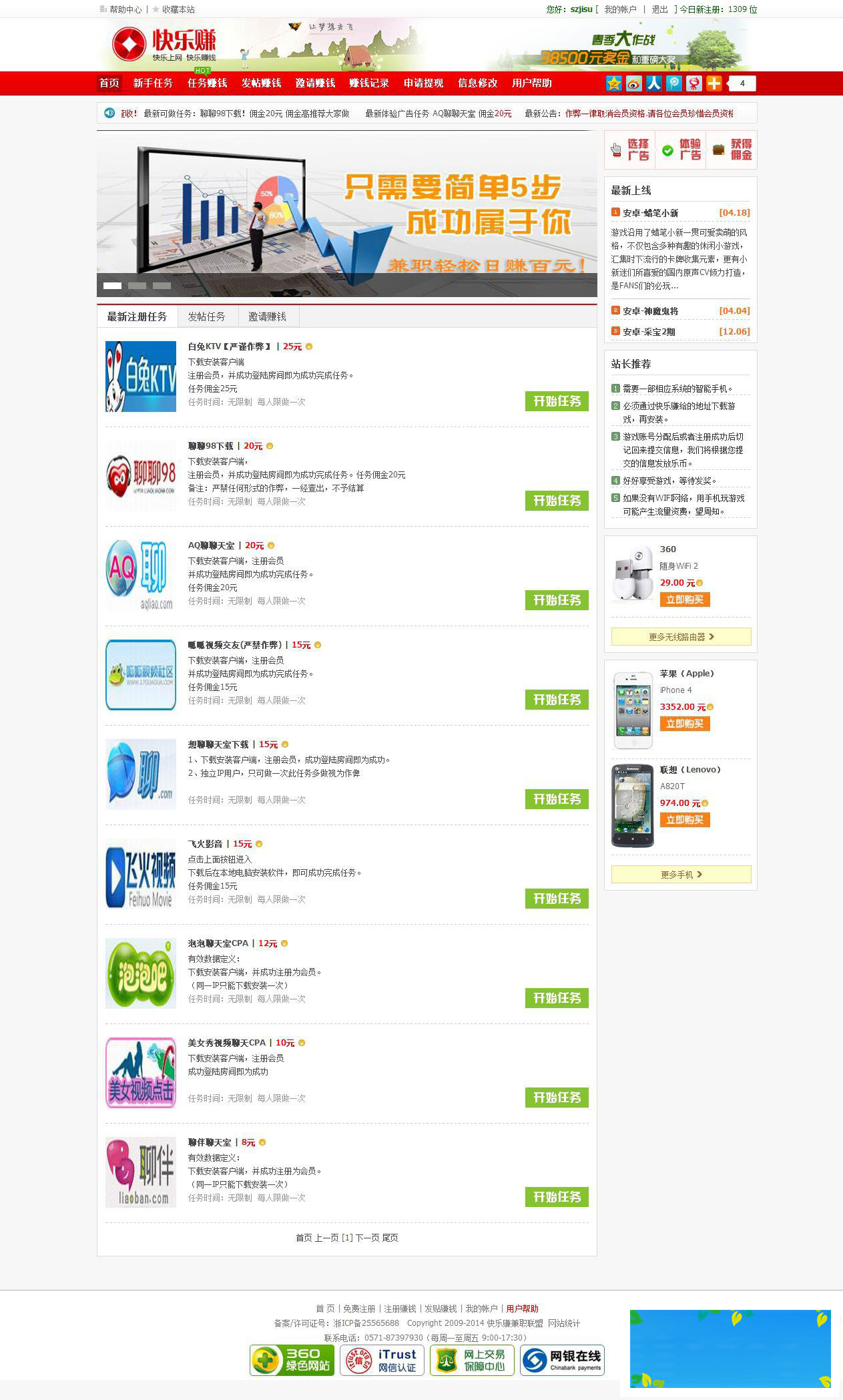Open the orange plus share icon
The height and width of the screenshot is (1400, 843).
click(714, 83)
